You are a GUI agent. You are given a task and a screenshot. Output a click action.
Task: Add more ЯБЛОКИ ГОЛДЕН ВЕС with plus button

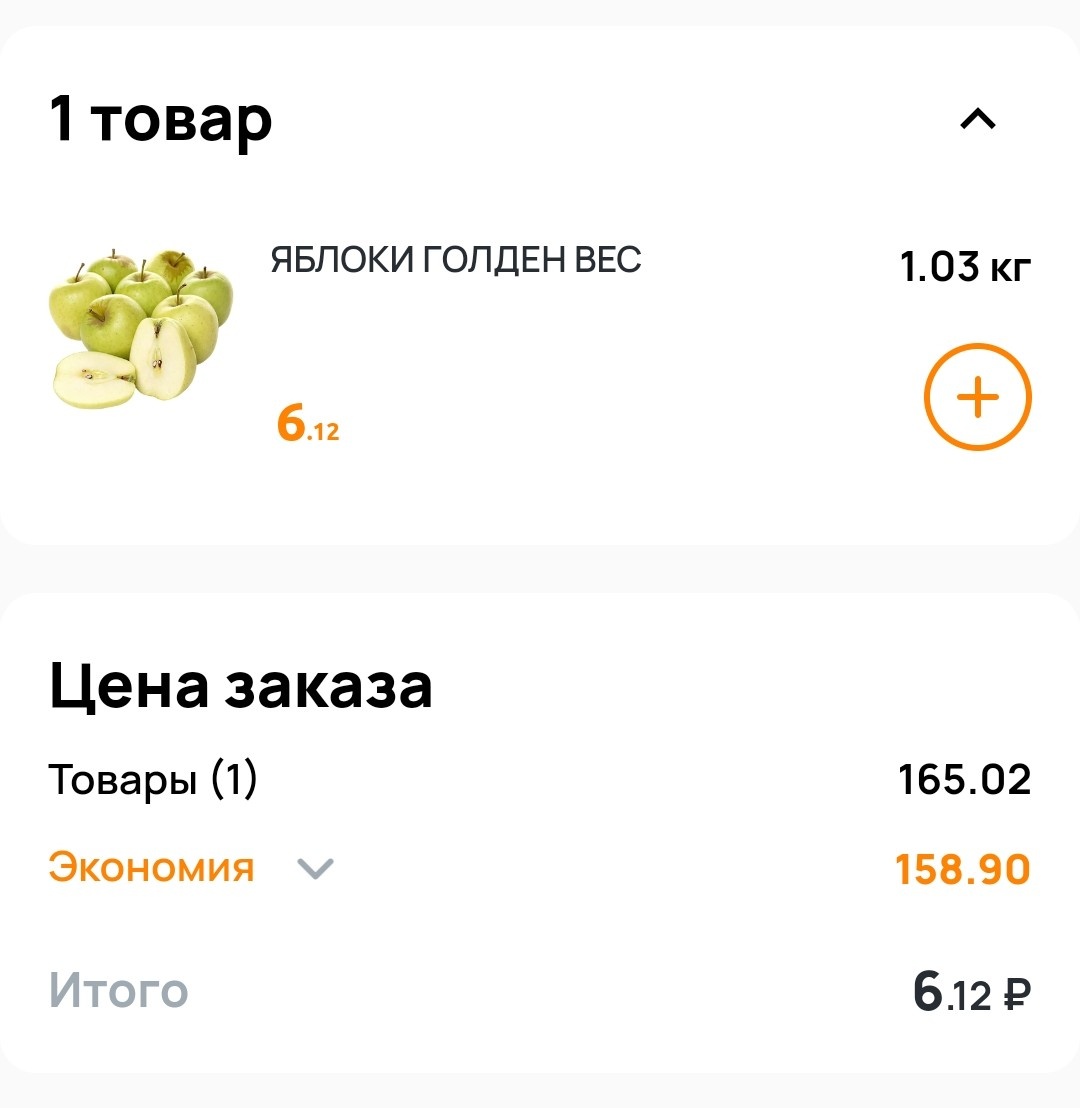coord(977,397)
